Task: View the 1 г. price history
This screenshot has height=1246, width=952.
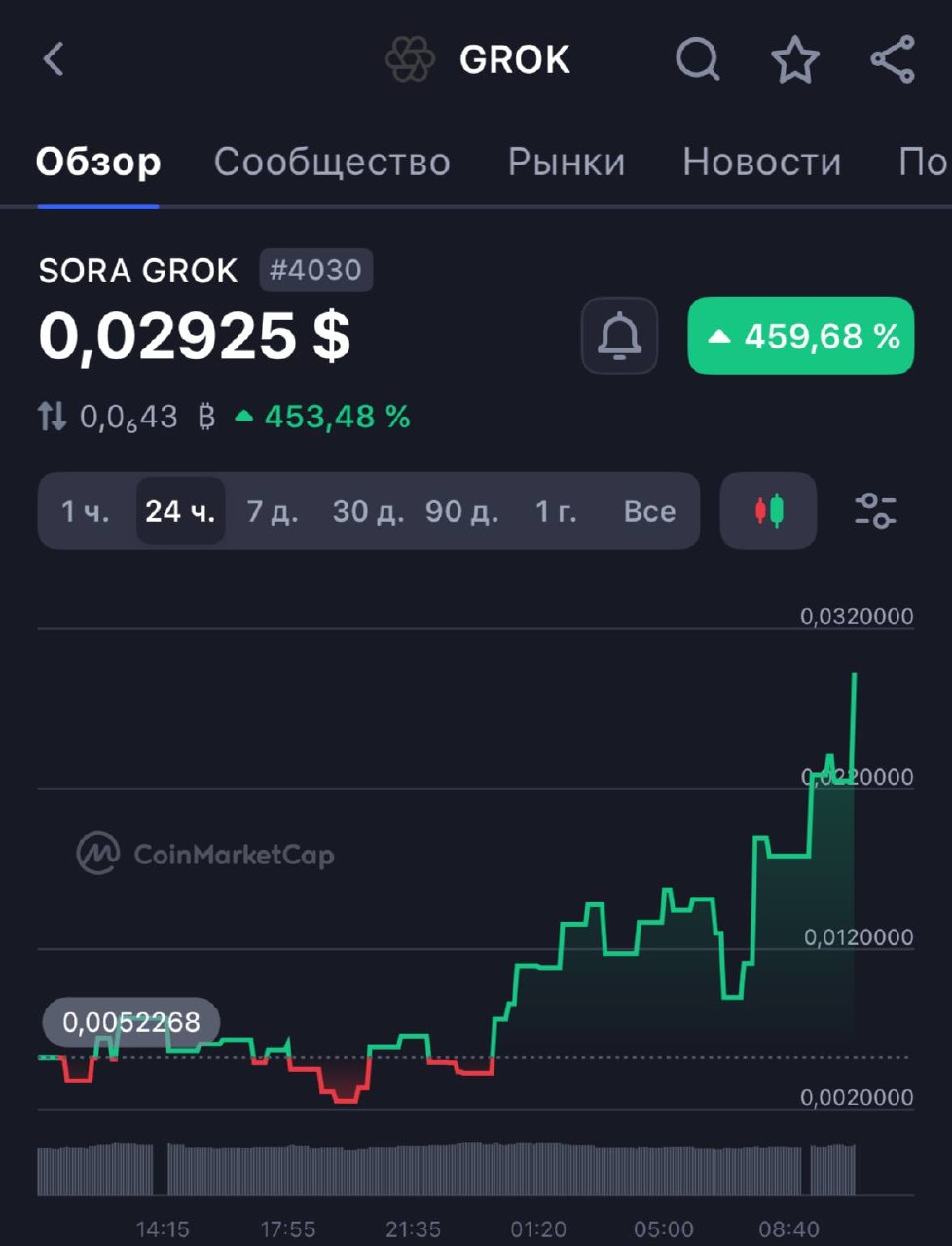Action: tap(556, 511)
